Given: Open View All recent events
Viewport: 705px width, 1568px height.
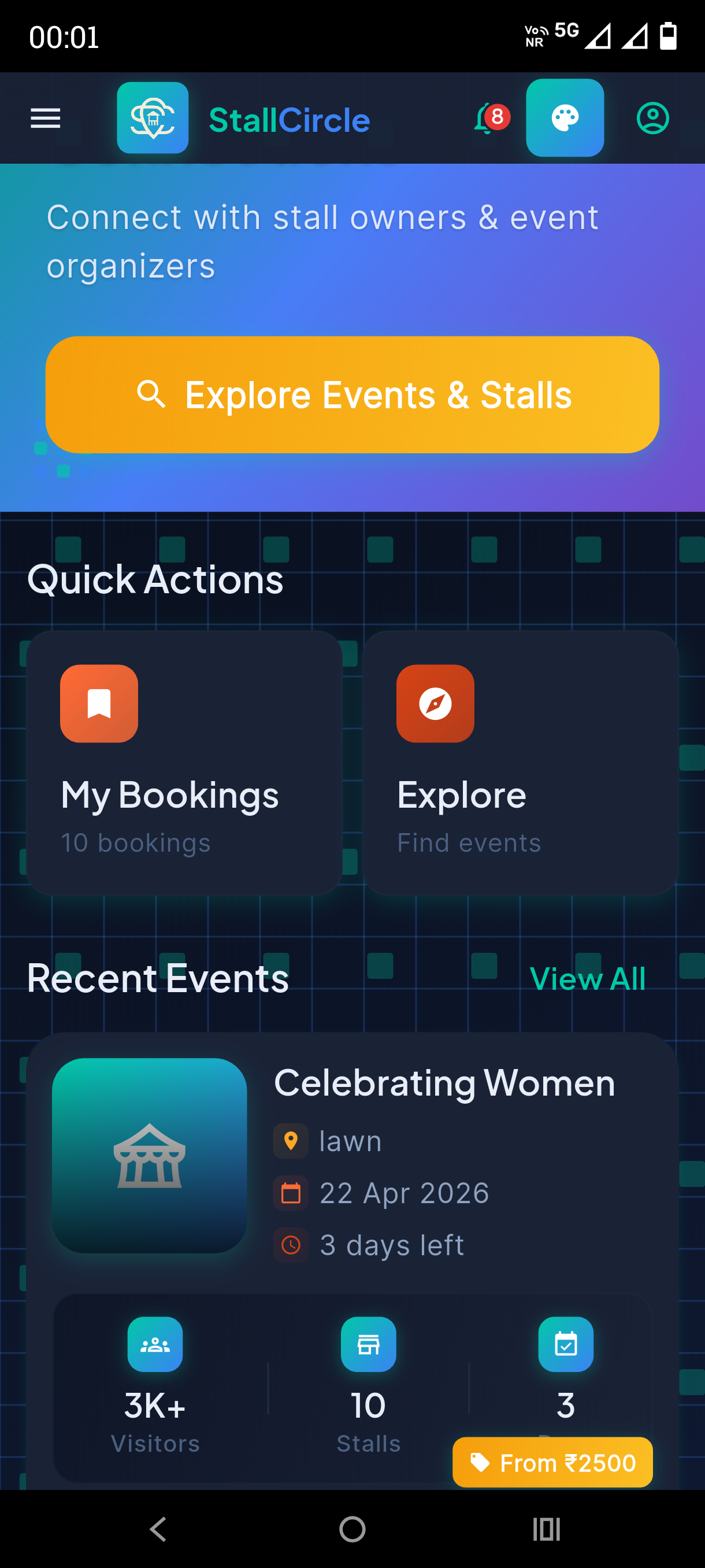Looking at the screenshot, I should 587,978.
